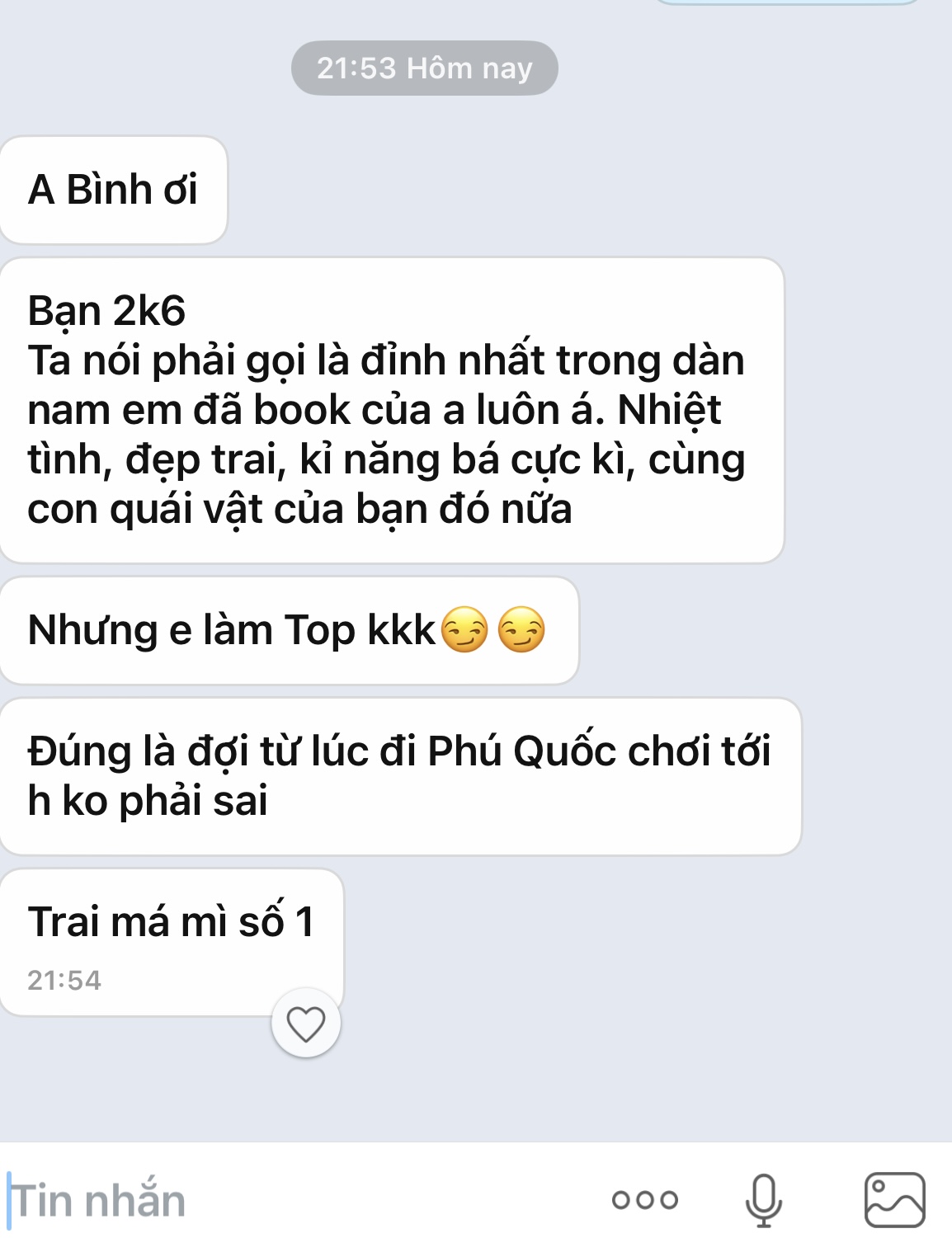Open photo gallery to send image

tap(894, 1200)
